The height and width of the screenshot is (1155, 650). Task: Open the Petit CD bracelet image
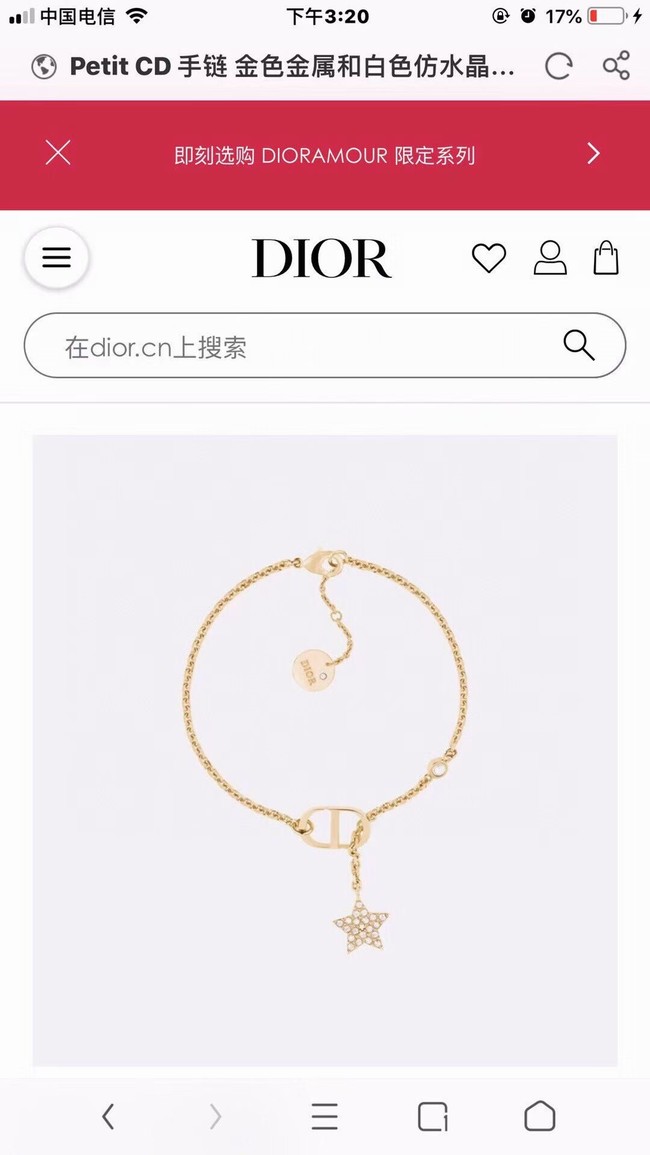325,750
